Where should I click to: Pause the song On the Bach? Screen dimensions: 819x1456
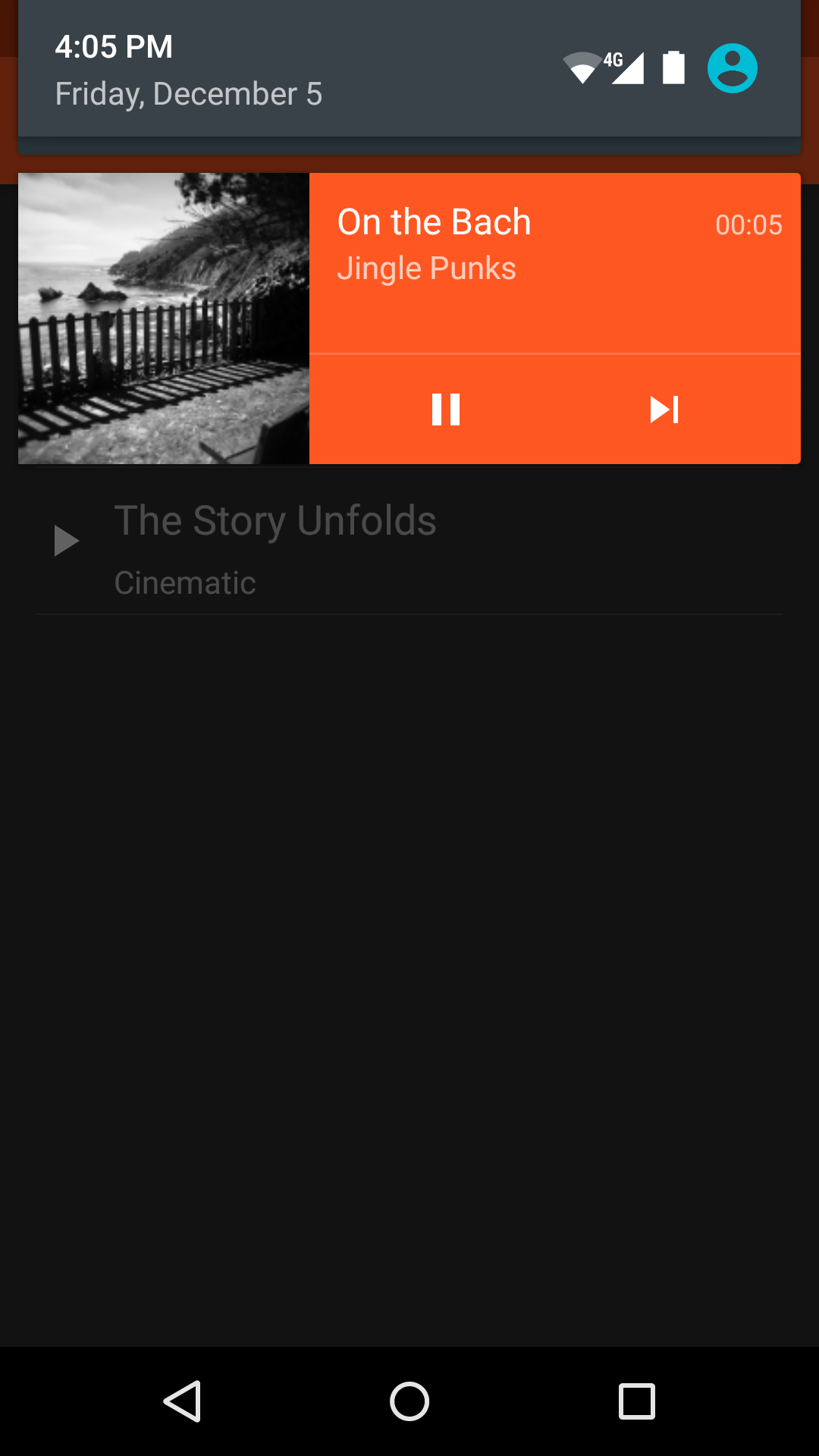click(x=445, y=409)
